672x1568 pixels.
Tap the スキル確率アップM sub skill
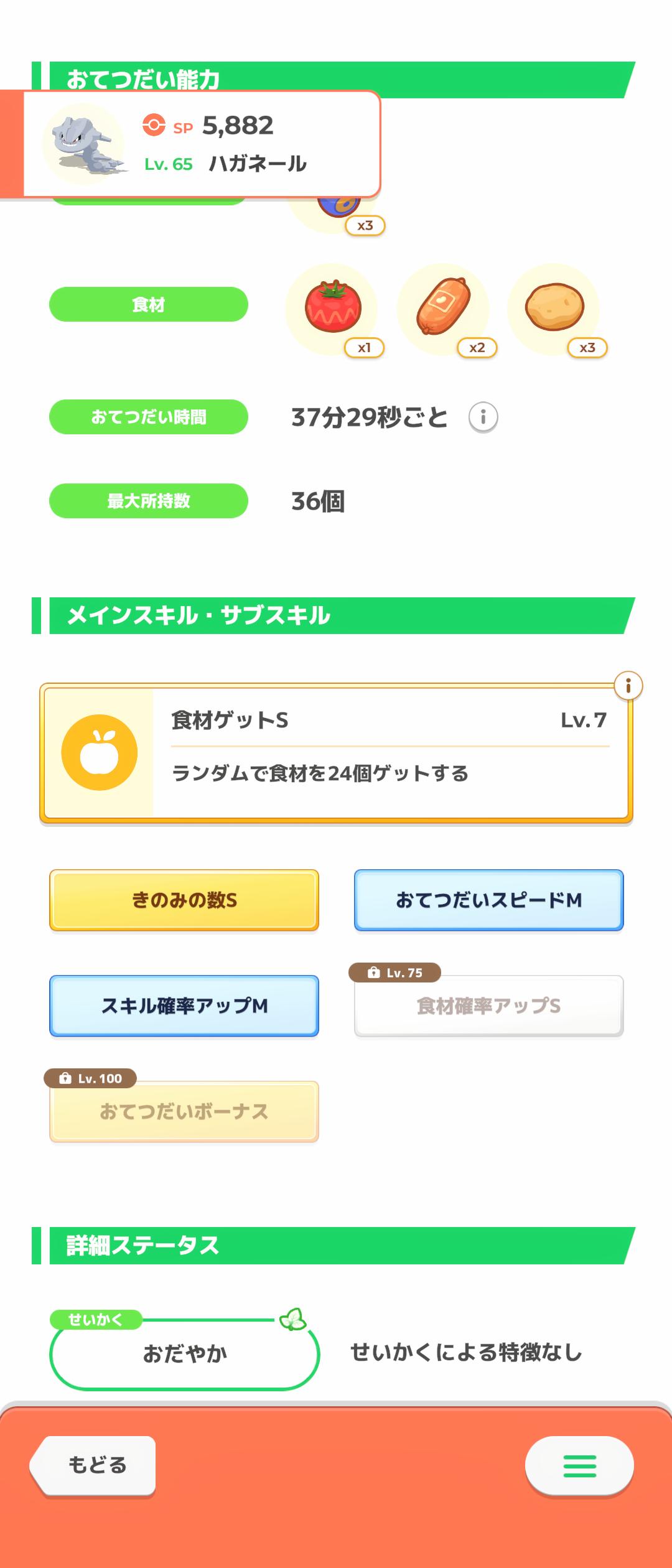coord(184,1006)
